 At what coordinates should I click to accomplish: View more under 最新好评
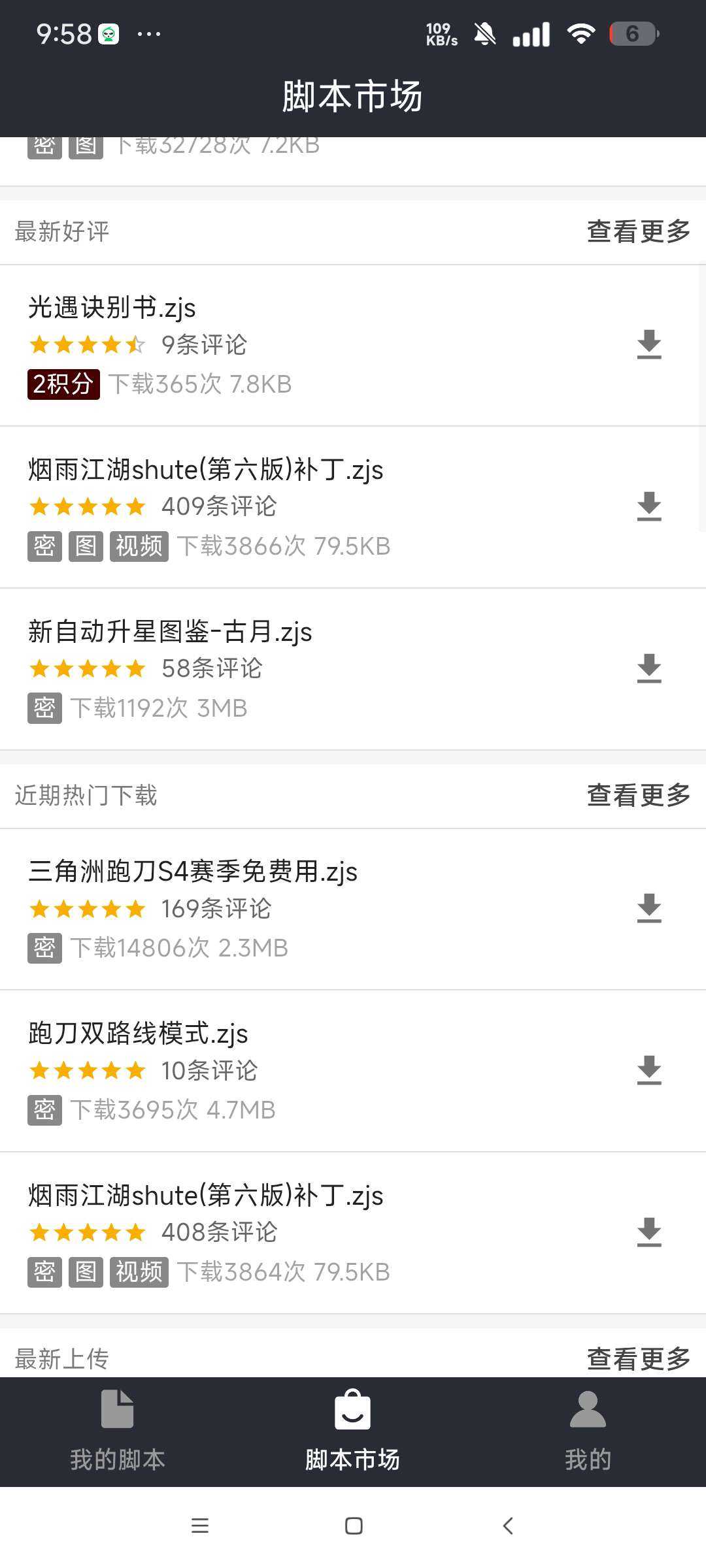coord(638,231)
